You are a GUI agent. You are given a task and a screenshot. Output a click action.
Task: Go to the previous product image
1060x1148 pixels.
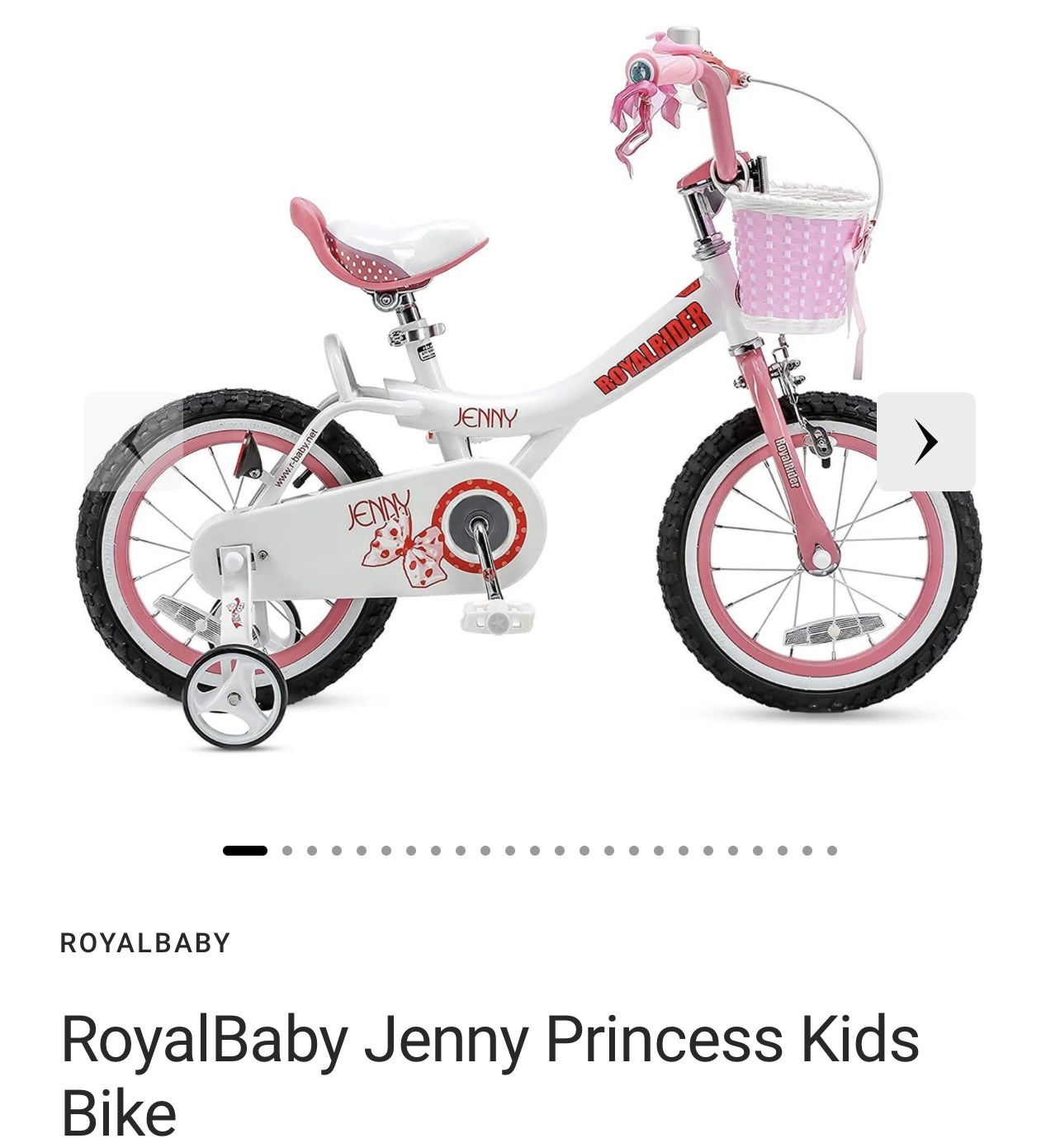(x=134, y=442)
